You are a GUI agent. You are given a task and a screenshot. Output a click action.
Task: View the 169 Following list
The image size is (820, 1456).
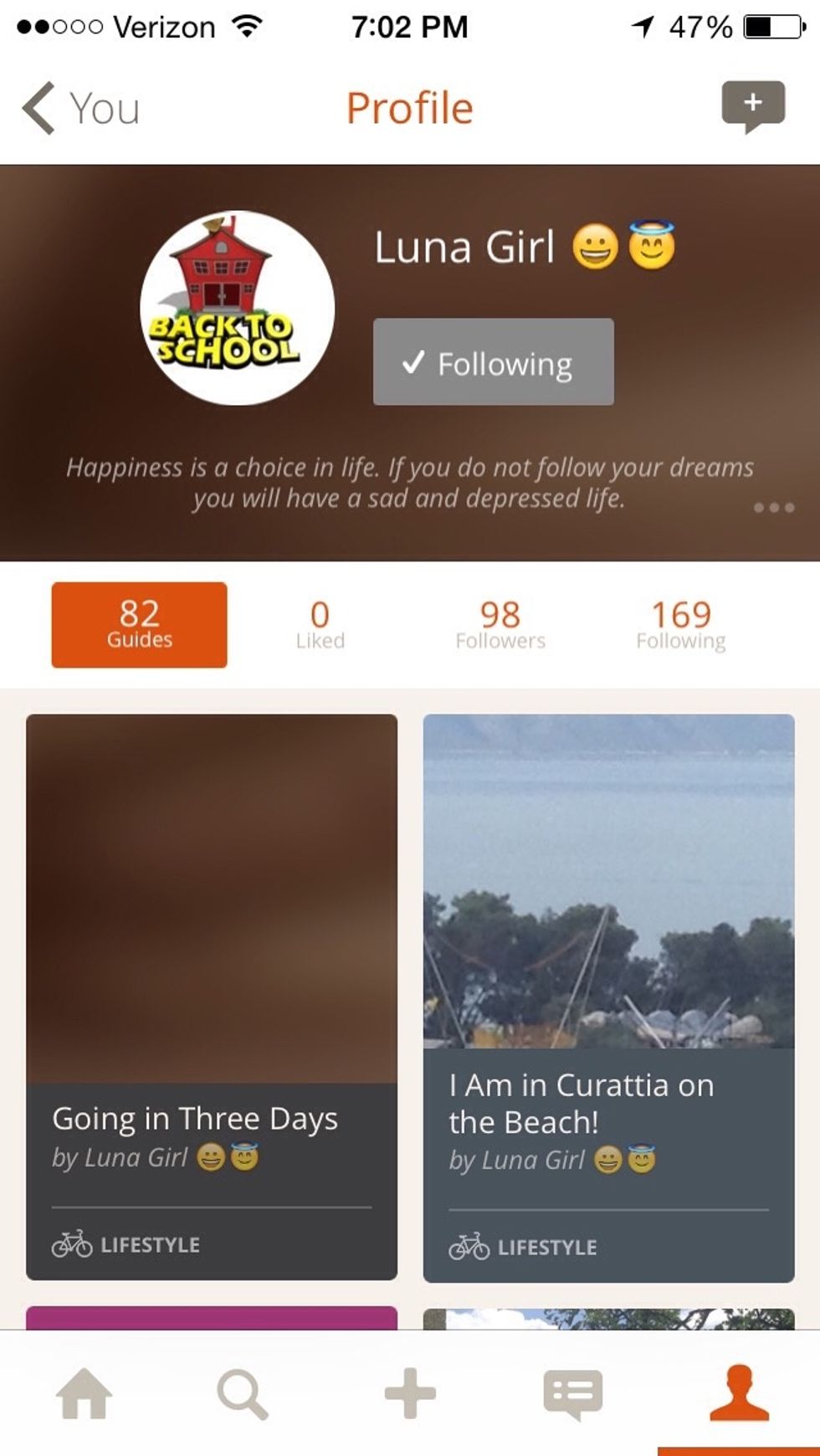click(680, 625)
